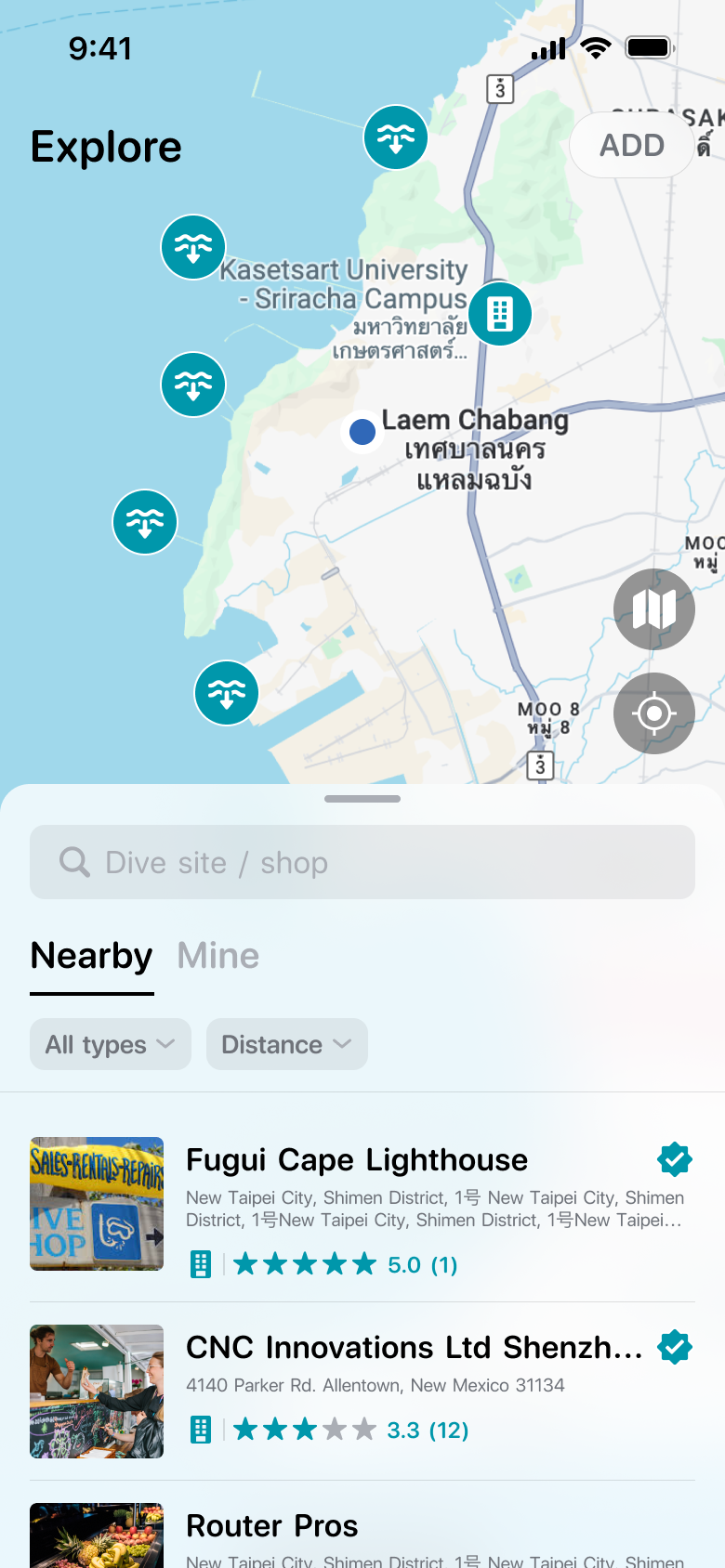This screenshot has width=725, height=1568.
Task: Open the Router Pros listing
Action: pos(270,1525)
